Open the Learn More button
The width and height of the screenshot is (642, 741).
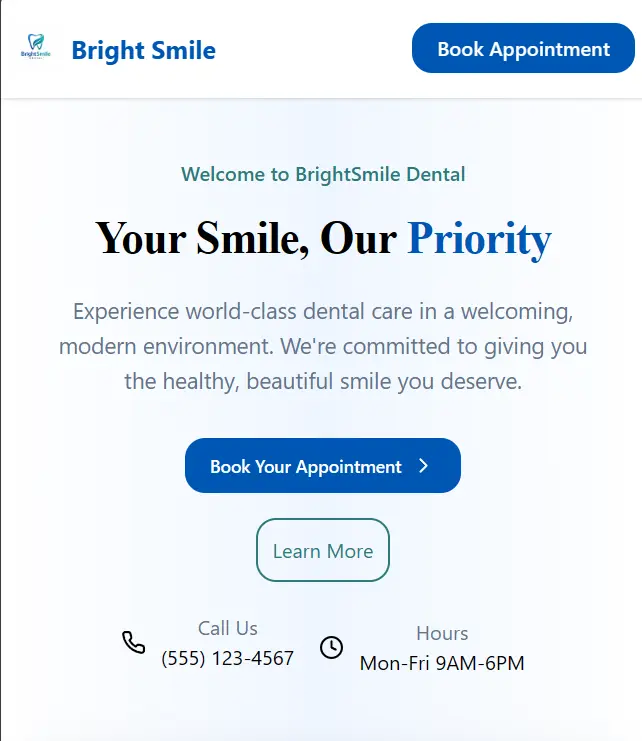click(322, 551)
